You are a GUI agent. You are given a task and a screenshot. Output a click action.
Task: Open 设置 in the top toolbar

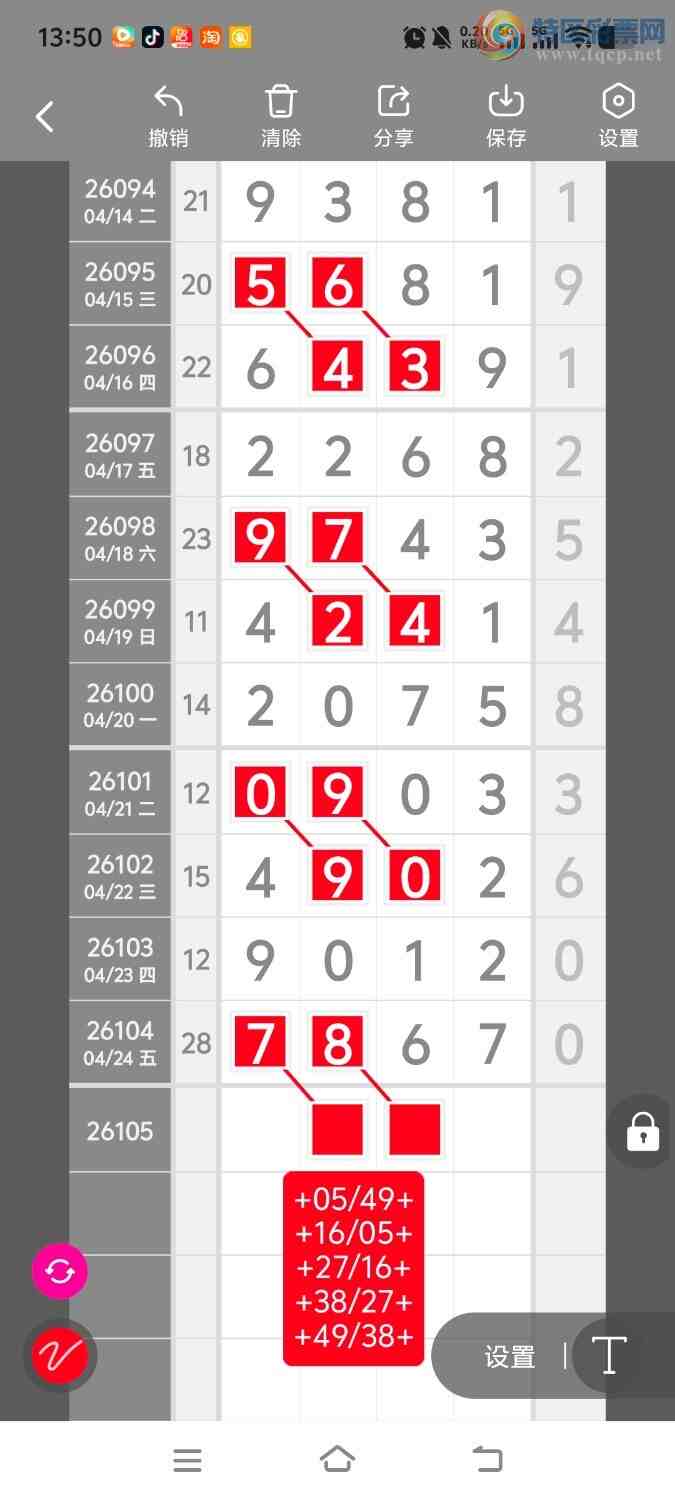pos(618,117)
